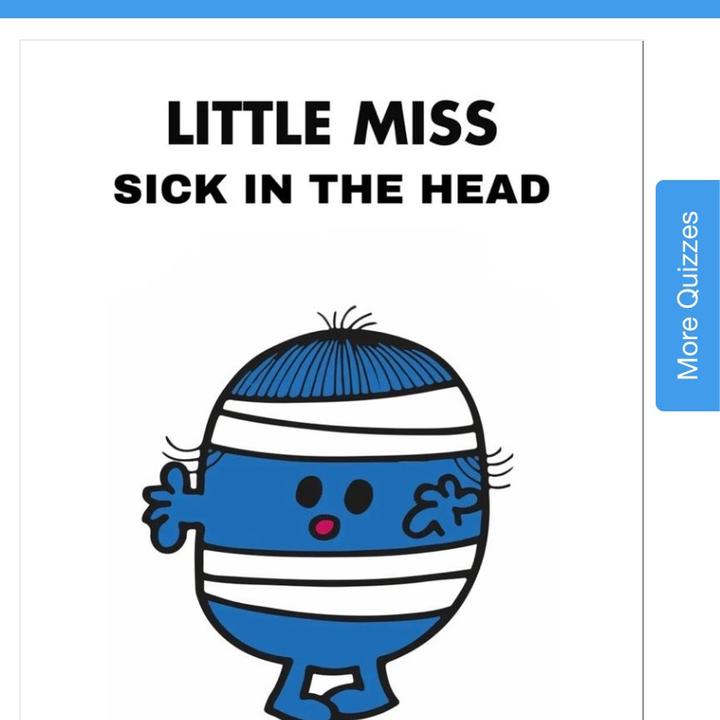
Task: Open the More Quizzes side tab
Action: 688,295
